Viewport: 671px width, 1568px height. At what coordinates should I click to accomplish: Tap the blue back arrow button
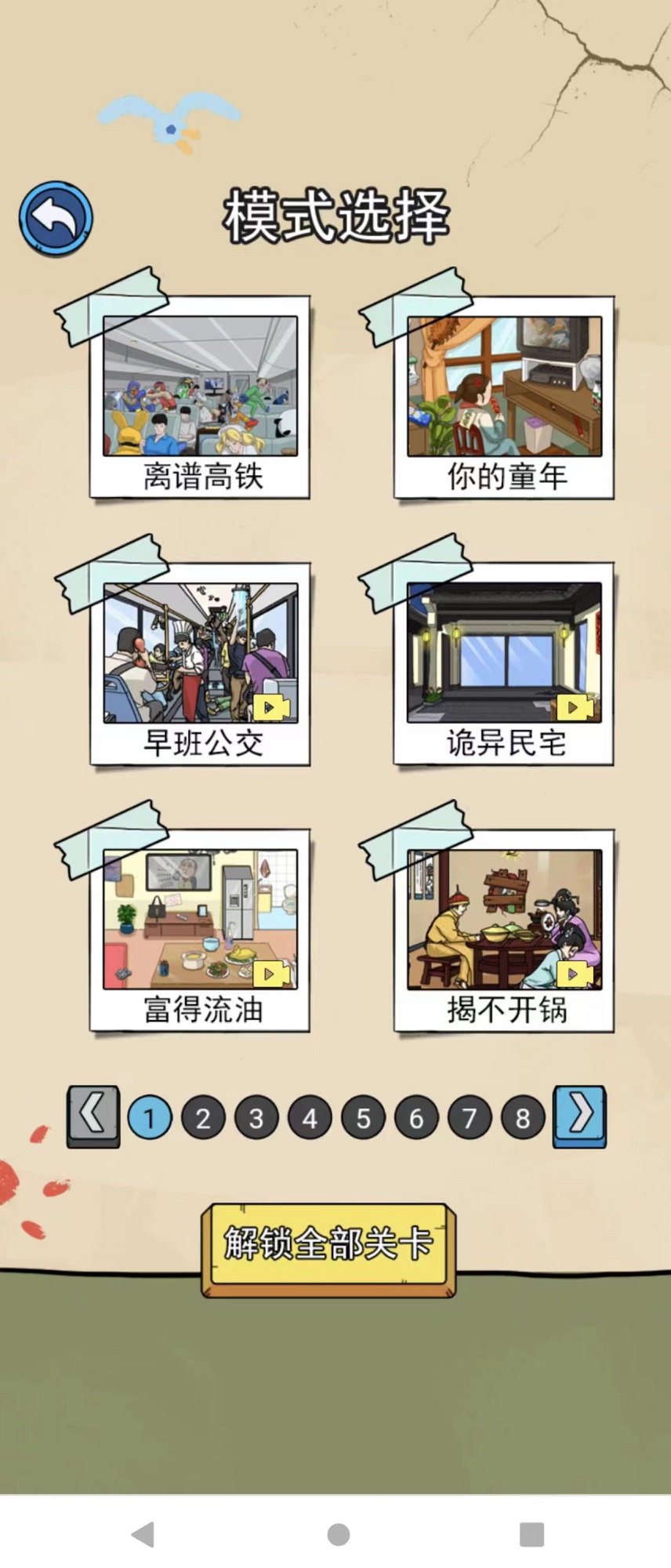56,218
